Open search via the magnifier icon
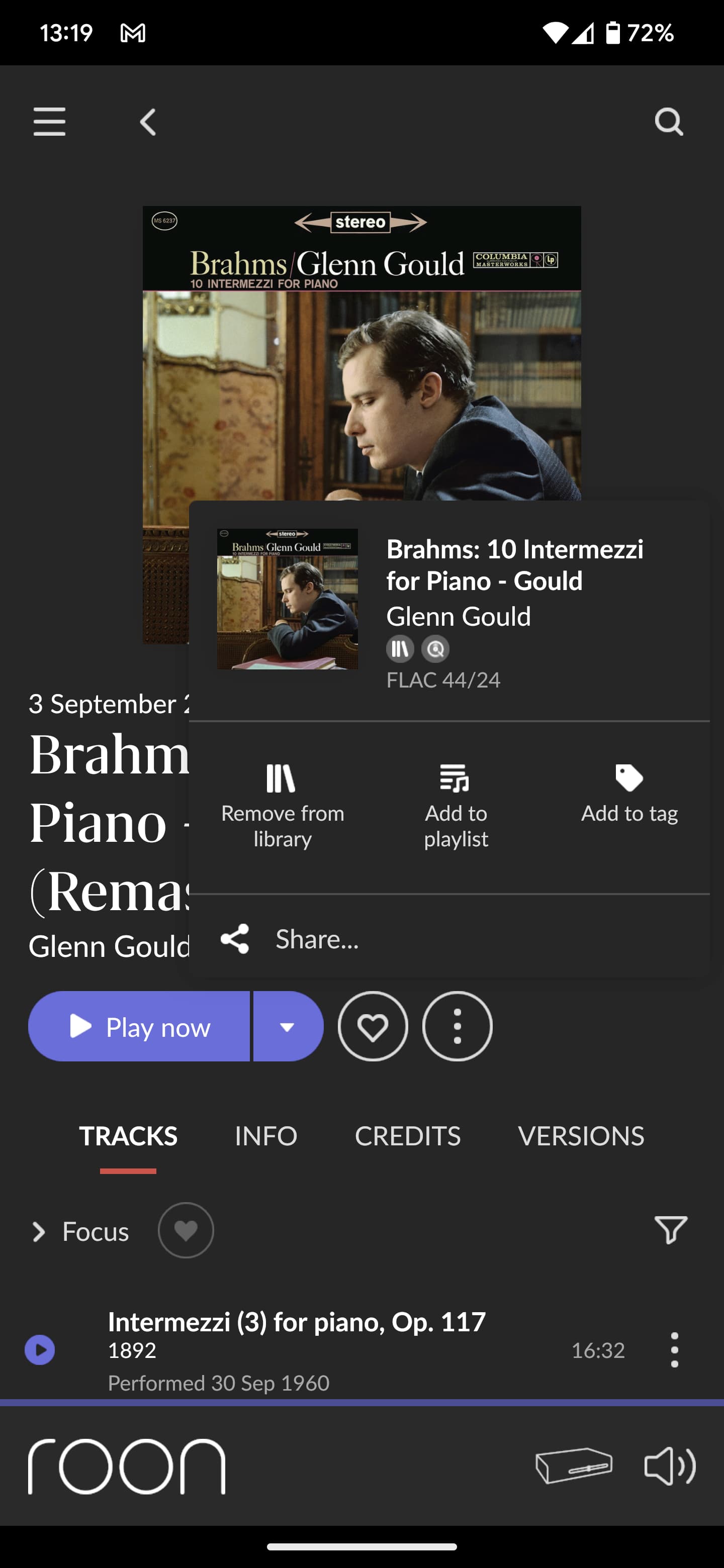Viewport: 724px width, 1568px height. (668, 122)
